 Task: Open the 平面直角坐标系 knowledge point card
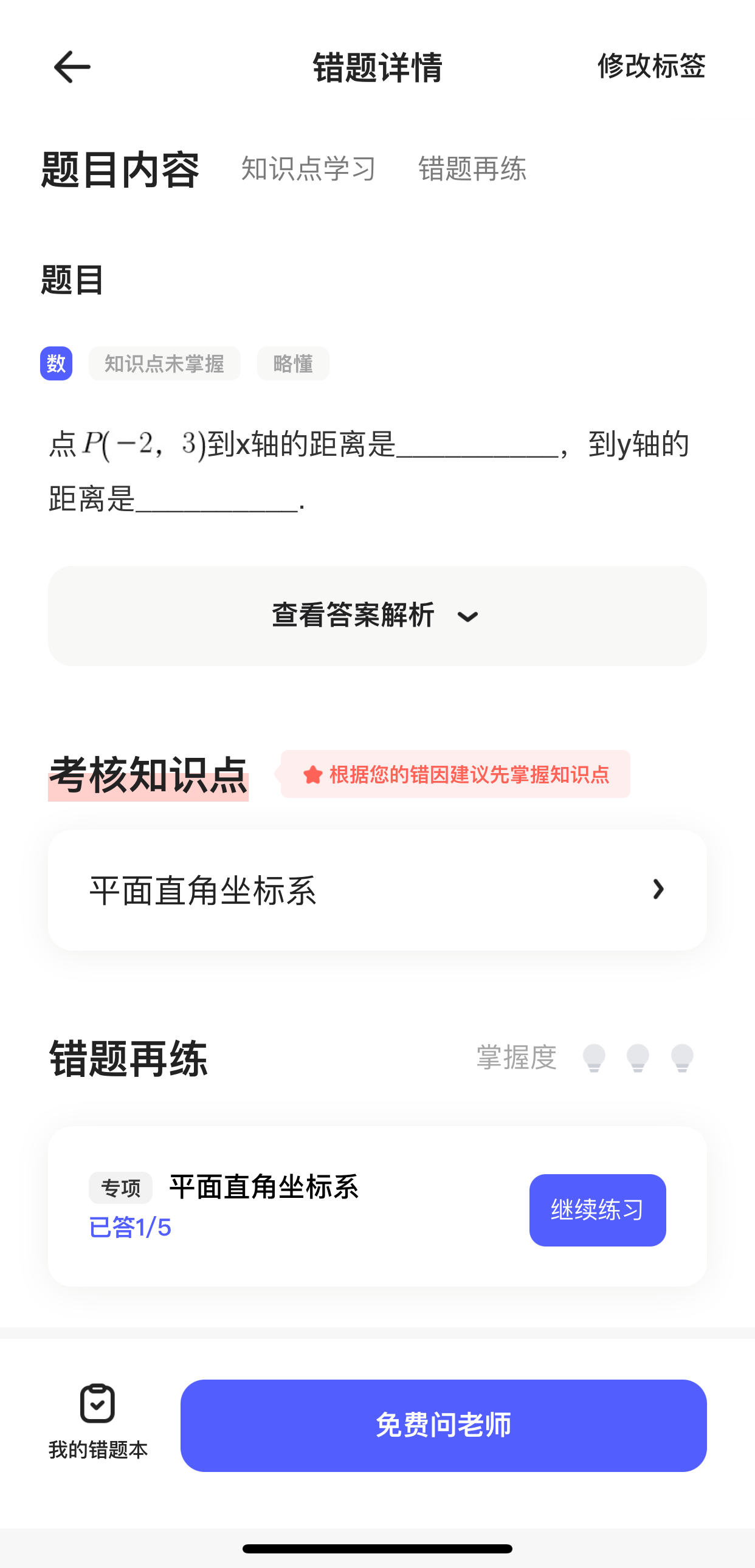[x=376, y=889]
